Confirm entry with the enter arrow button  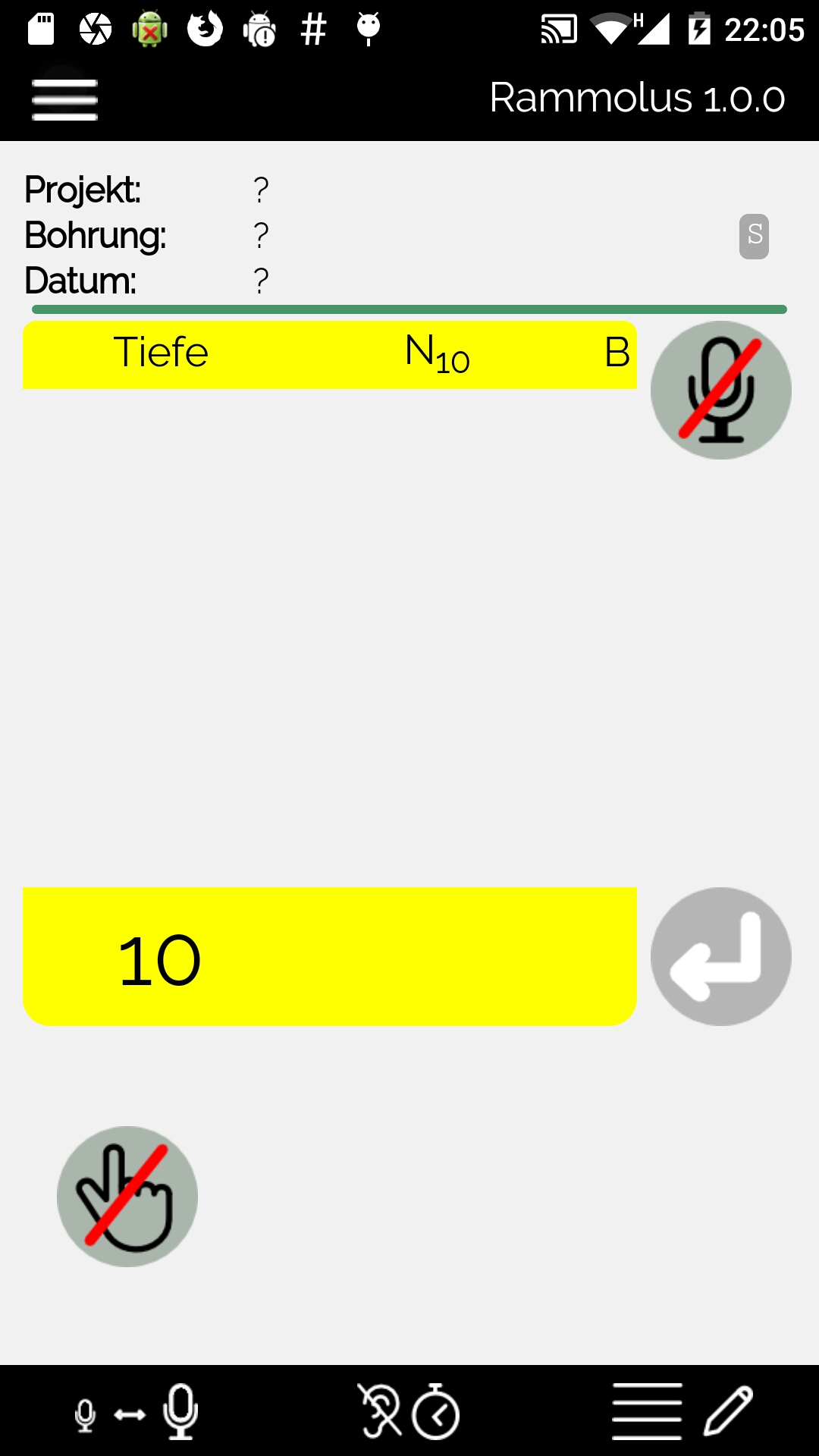pyautogui.click(x=720, y=956)
